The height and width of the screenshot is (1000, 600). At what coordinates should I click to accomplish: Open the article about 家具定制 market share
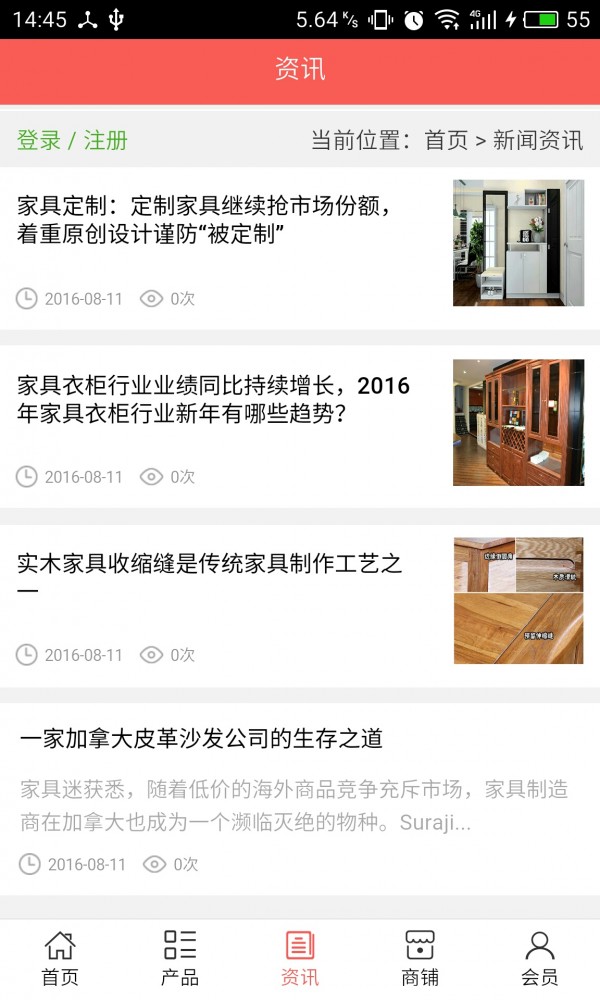click(204, 221)
